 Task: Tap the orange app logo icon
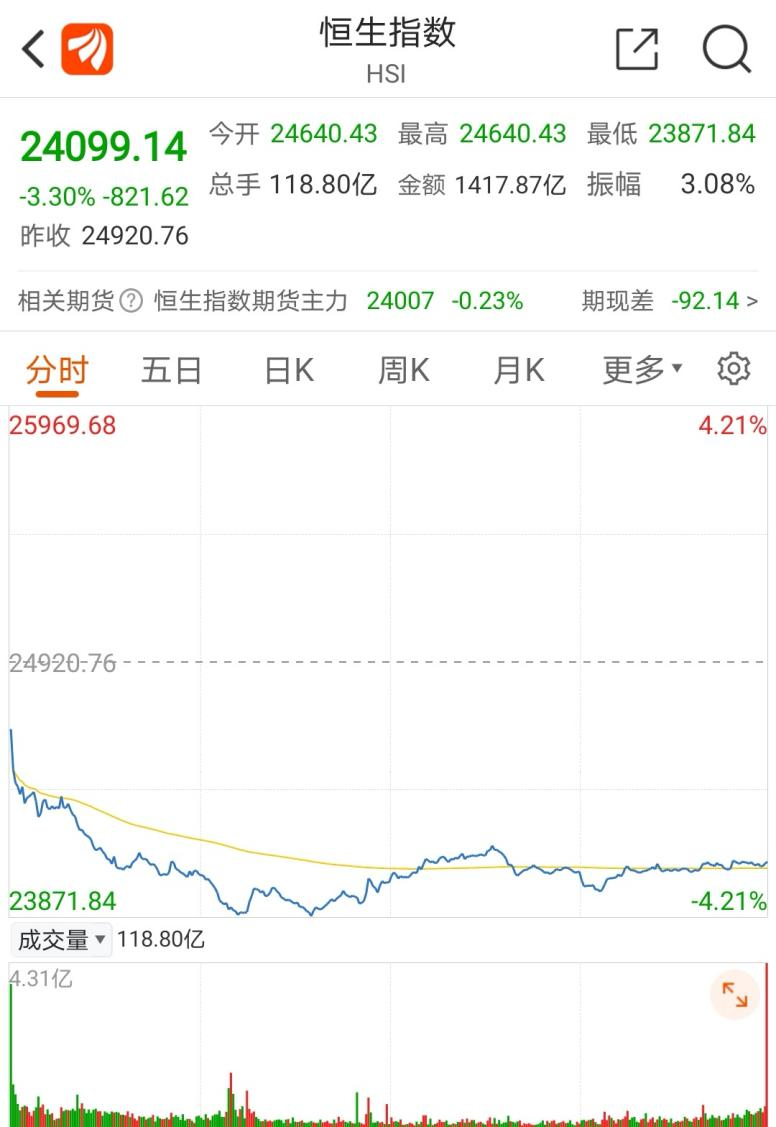87,48
